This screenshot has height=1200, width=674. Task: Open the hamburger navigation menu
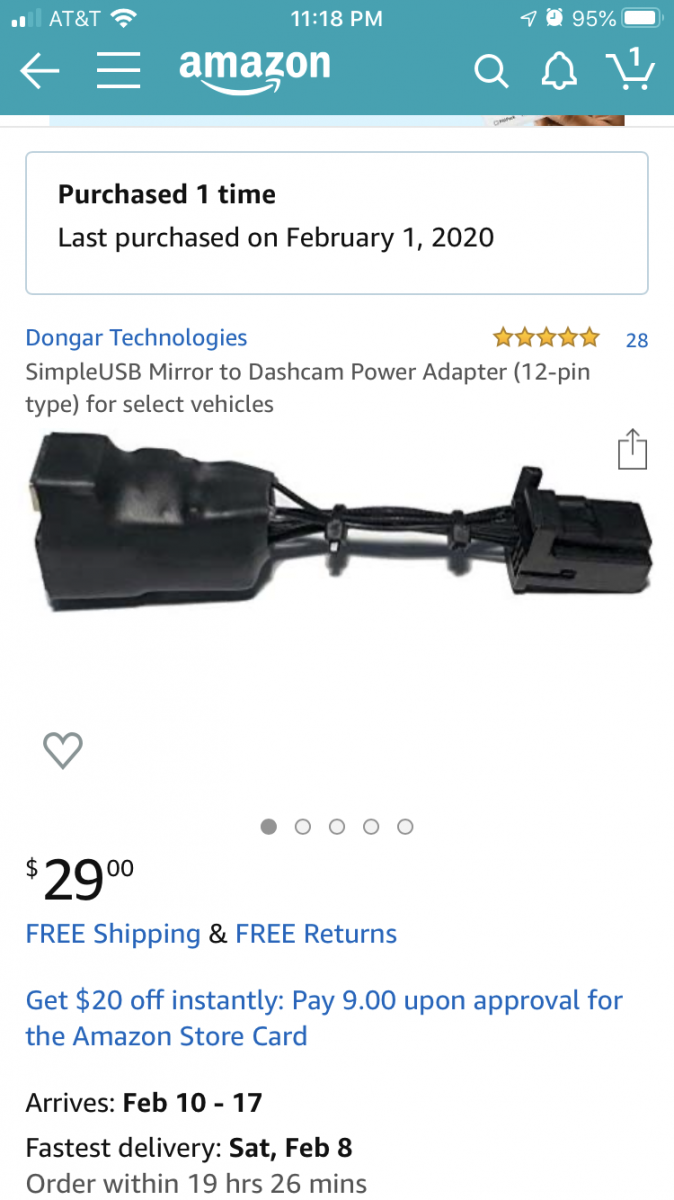coord(118,71)
